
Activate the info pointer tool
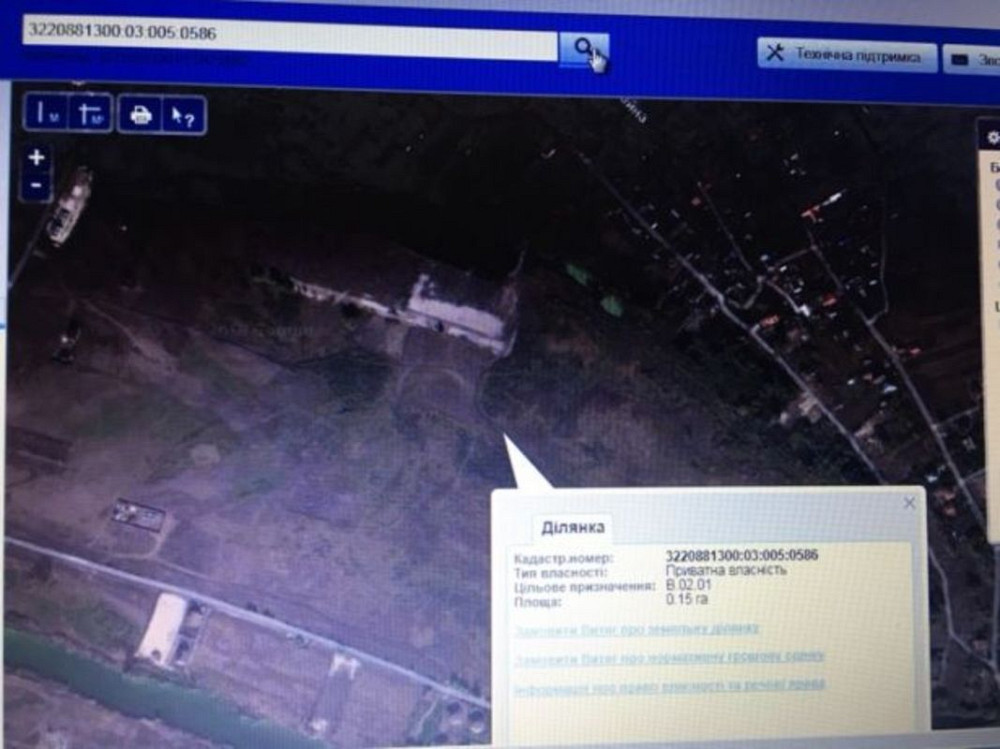click(183, 116)
